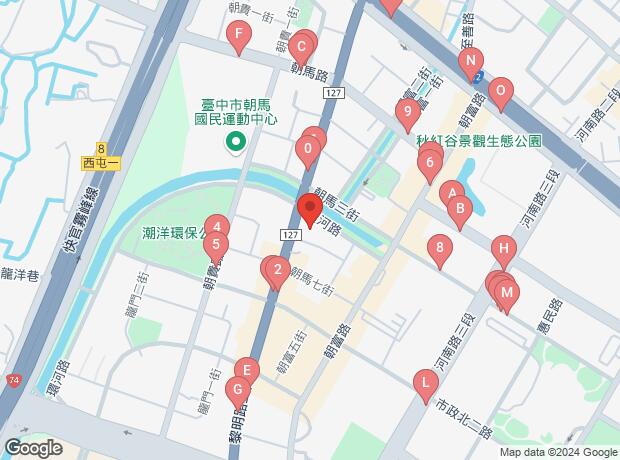Tap map pin A
620x460 pixels.
point(452,192)
